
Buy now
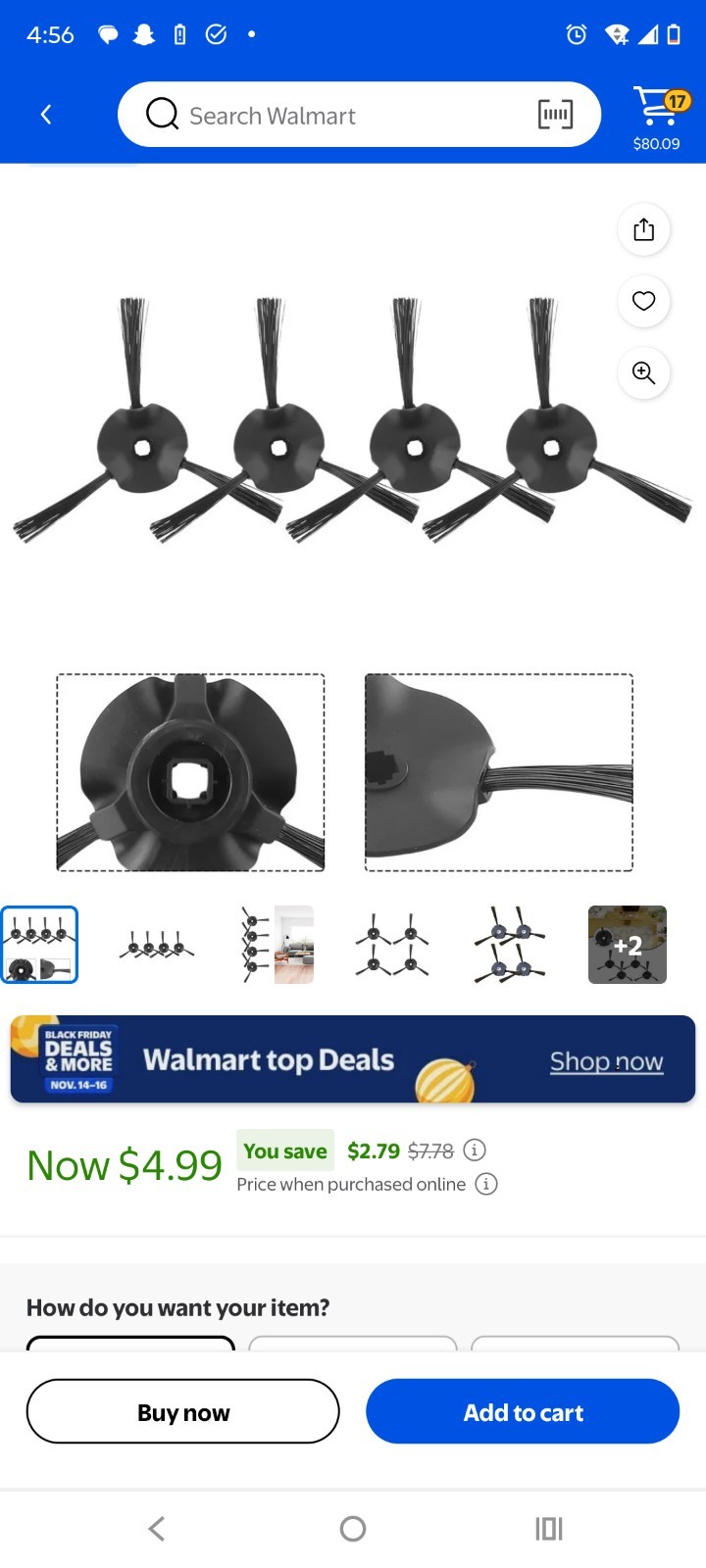(x=183, y=1411)
